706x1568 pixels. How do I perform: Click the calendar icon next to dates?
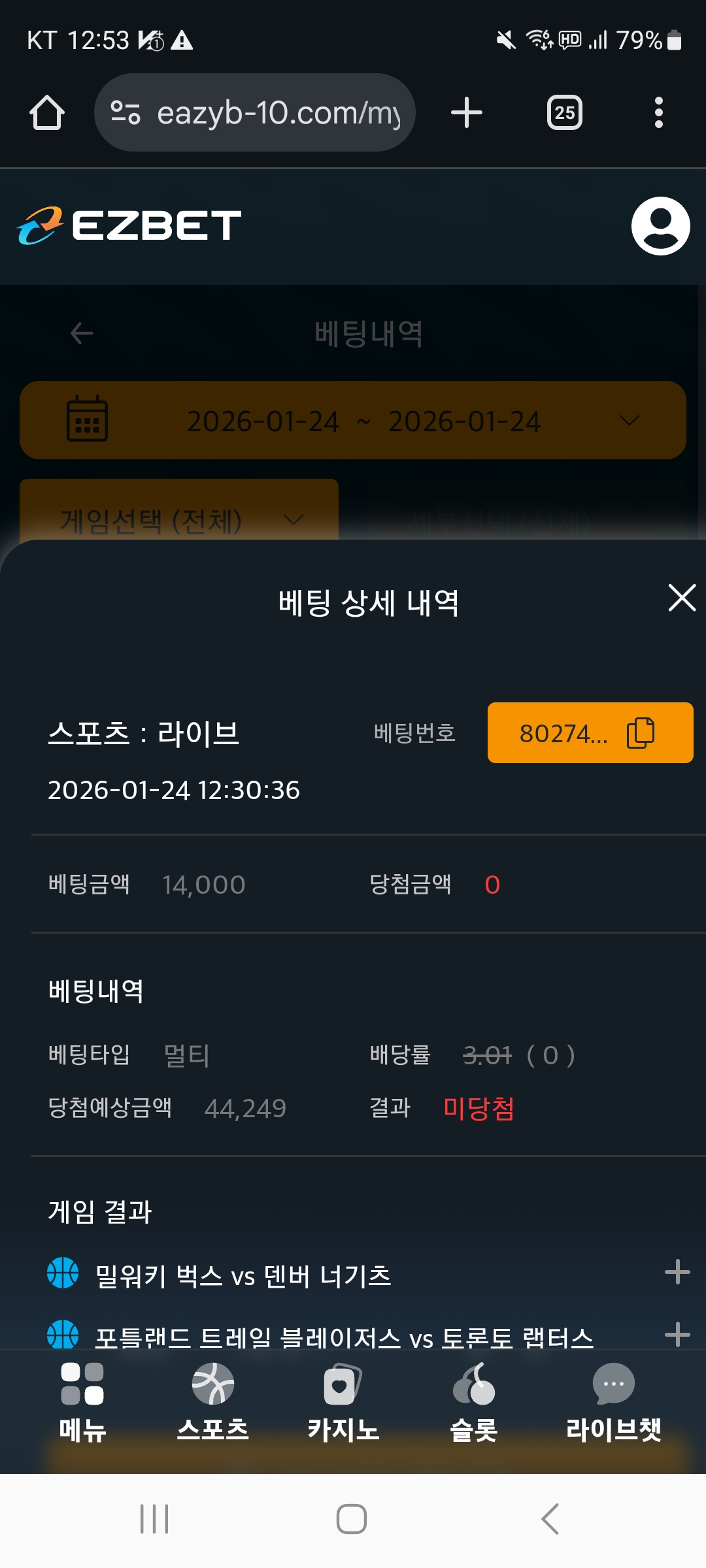point(87,420)
